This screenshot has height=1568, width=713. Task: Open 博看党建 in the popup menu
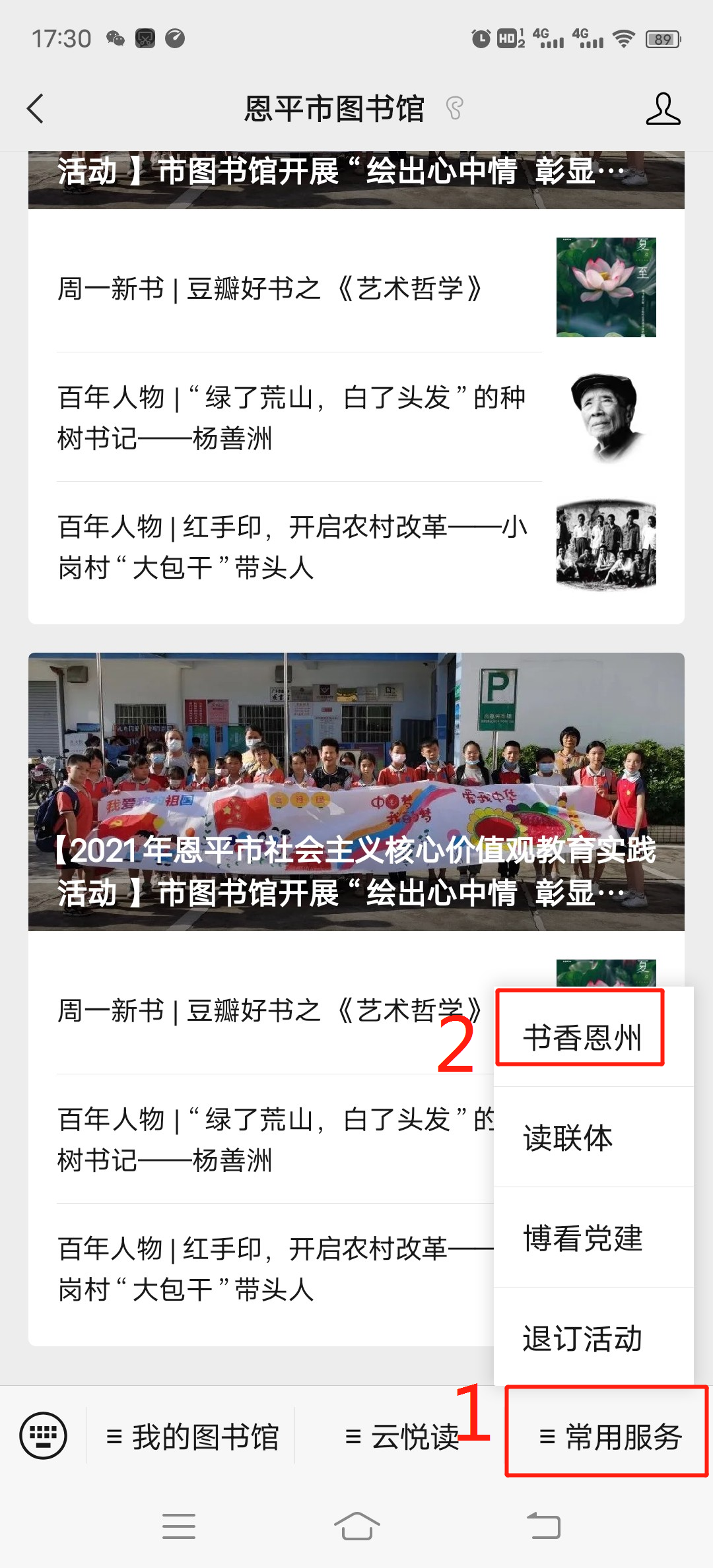582,1238
